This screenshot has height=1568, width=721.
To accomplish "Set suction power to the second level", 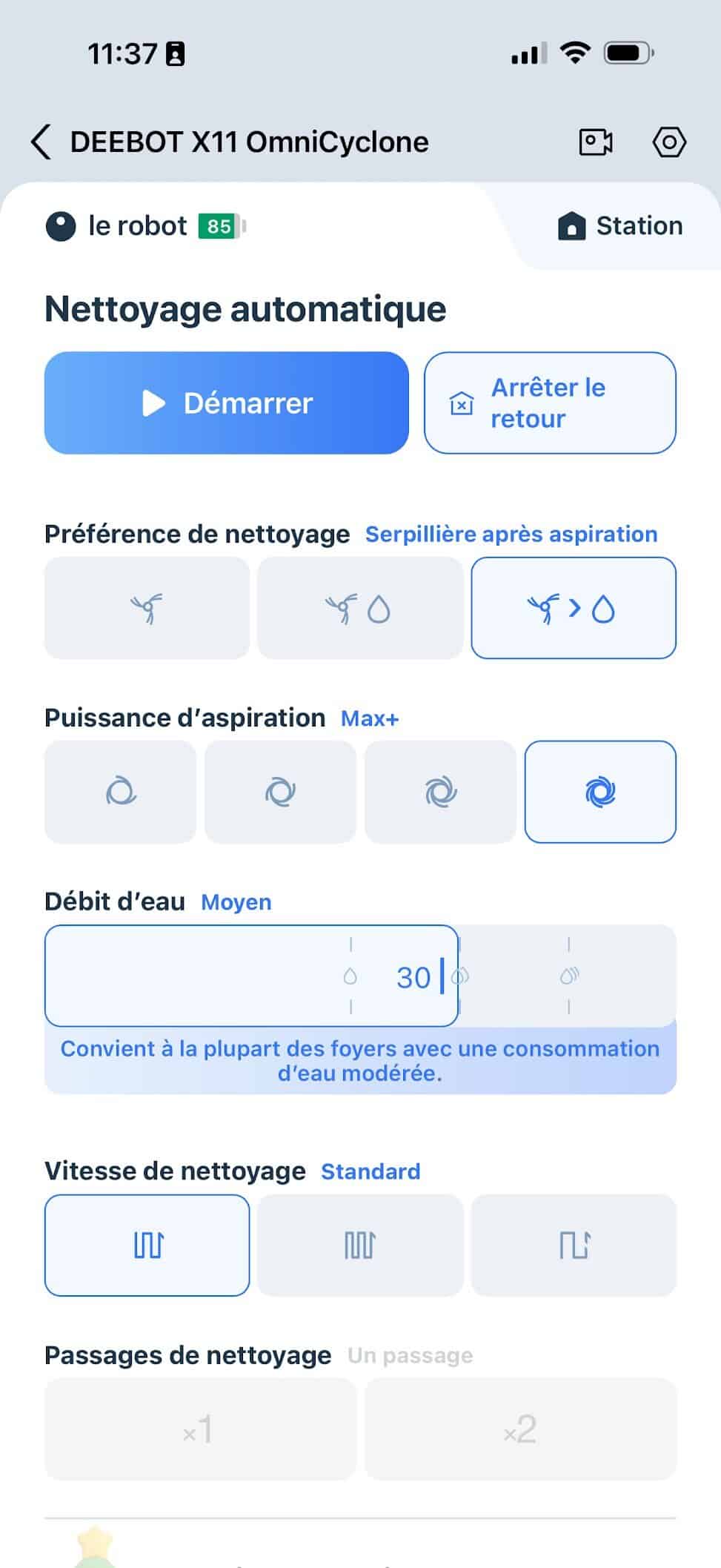I will pyautogui.click(x=280, y=792).
